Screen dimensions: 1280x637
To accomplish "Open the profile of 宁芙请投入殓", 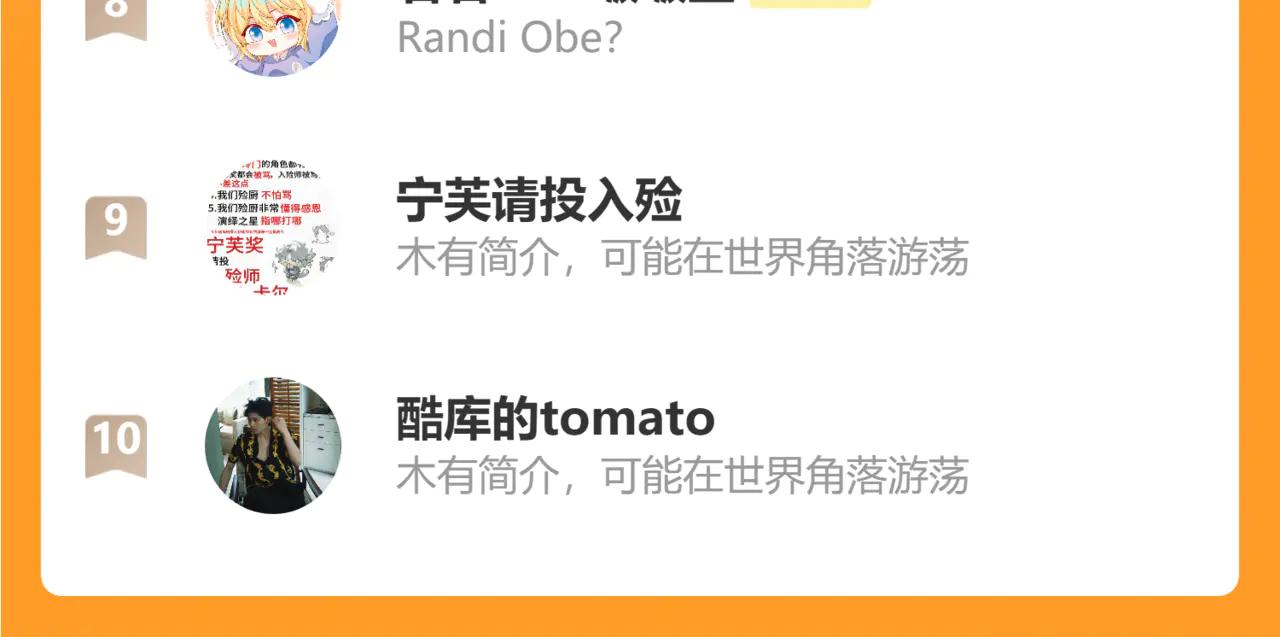I will 539,201.
